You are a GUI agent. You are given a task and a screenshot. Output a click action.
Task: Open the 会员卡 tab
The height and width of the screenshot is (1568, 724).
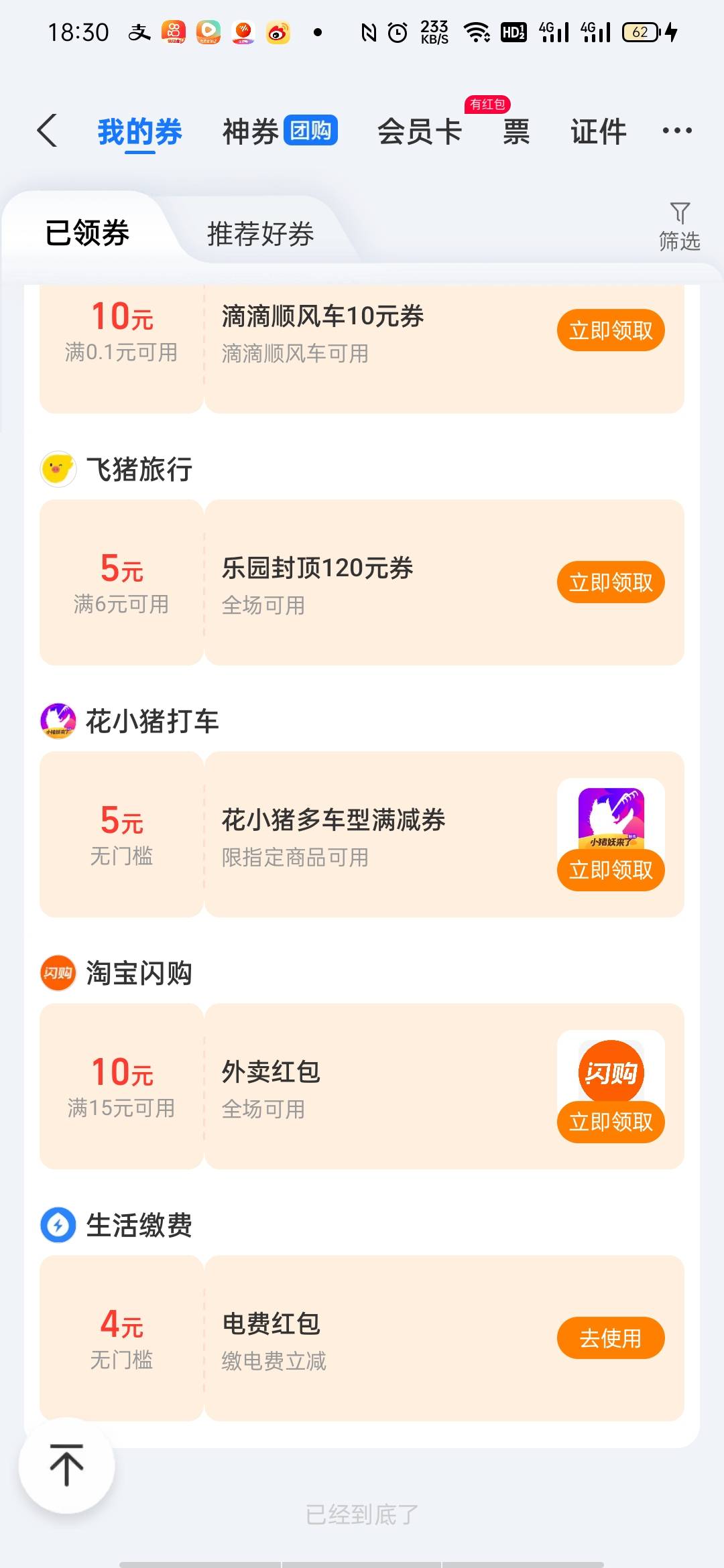click(420, 131)
